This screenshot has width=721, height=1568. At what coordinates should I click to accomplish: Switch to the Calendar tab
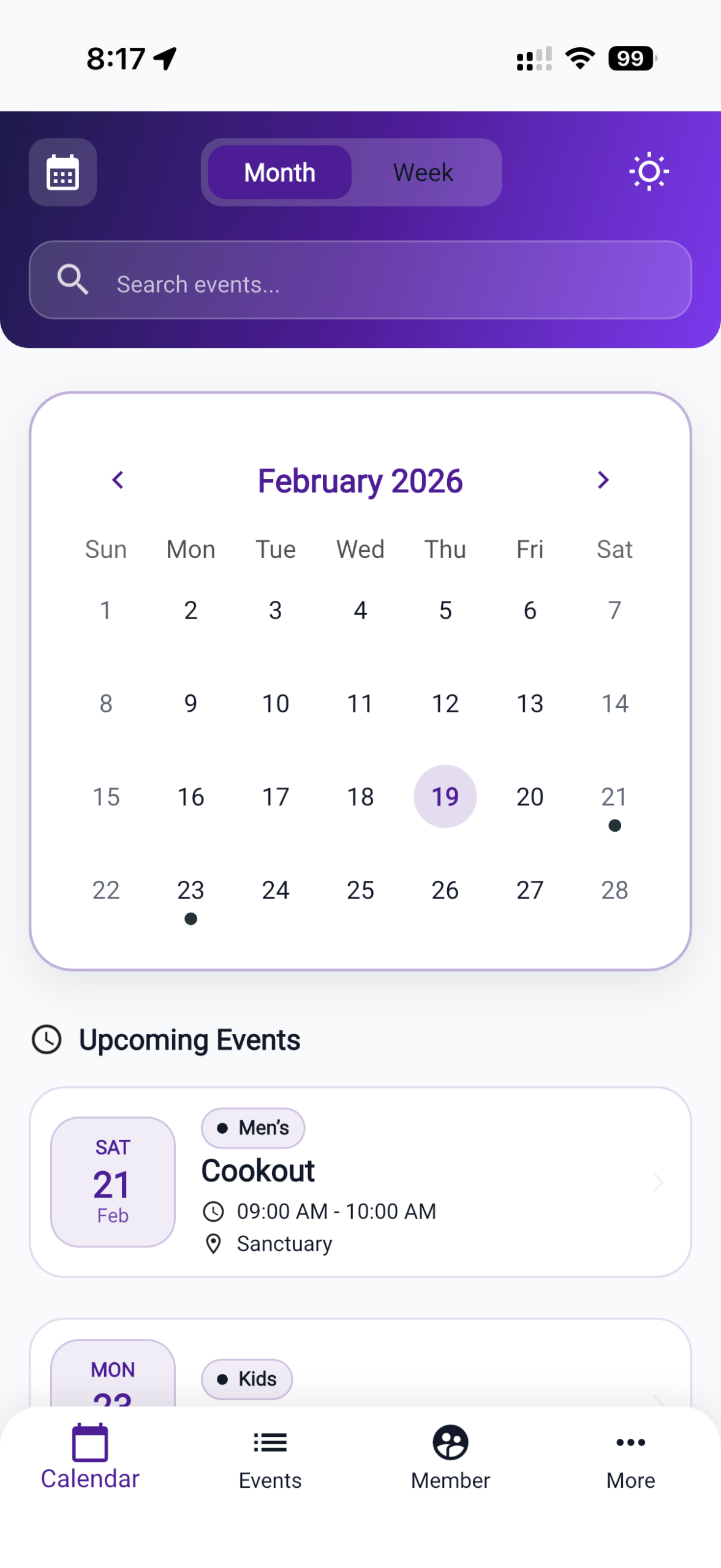[x=90, y=1460]
